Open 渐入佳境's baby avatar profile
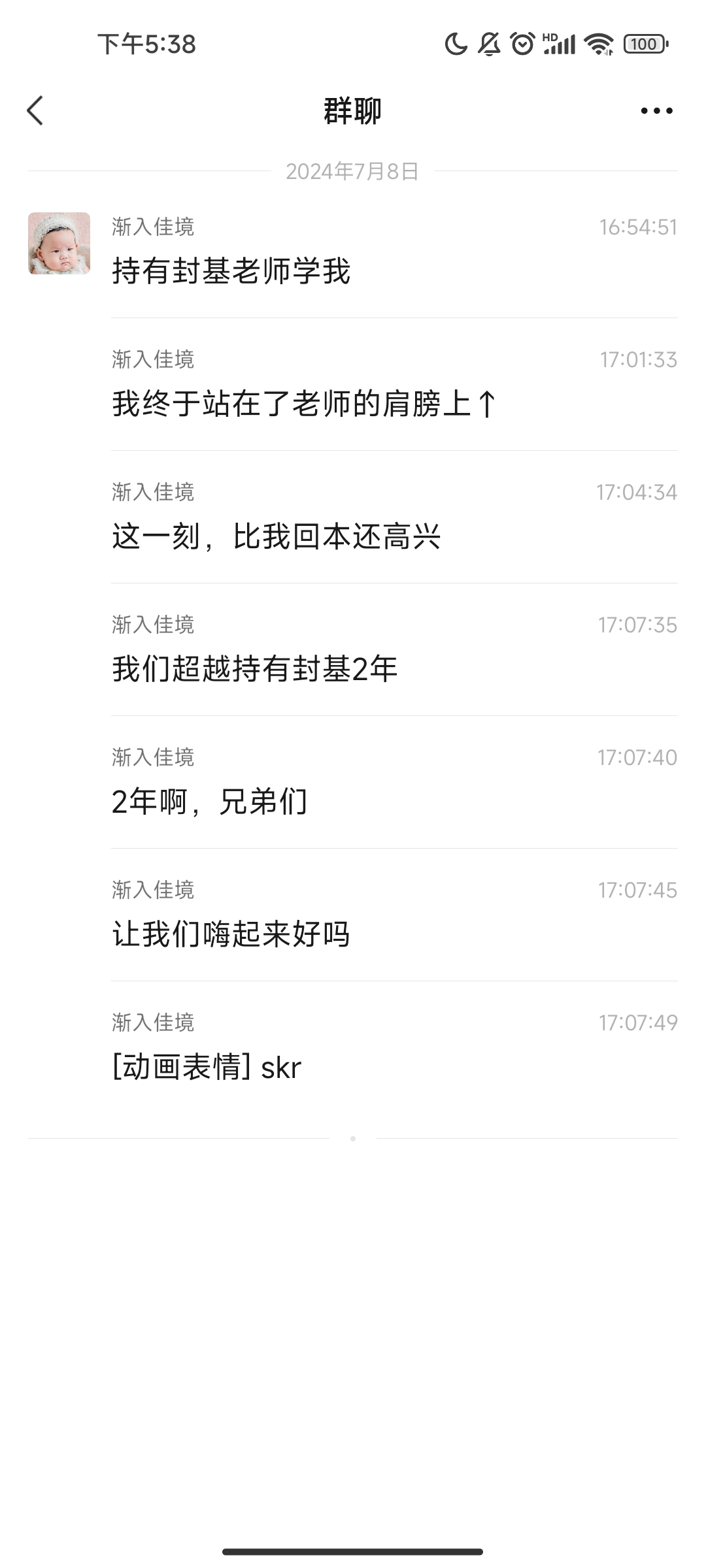 (x=59, y=243)
